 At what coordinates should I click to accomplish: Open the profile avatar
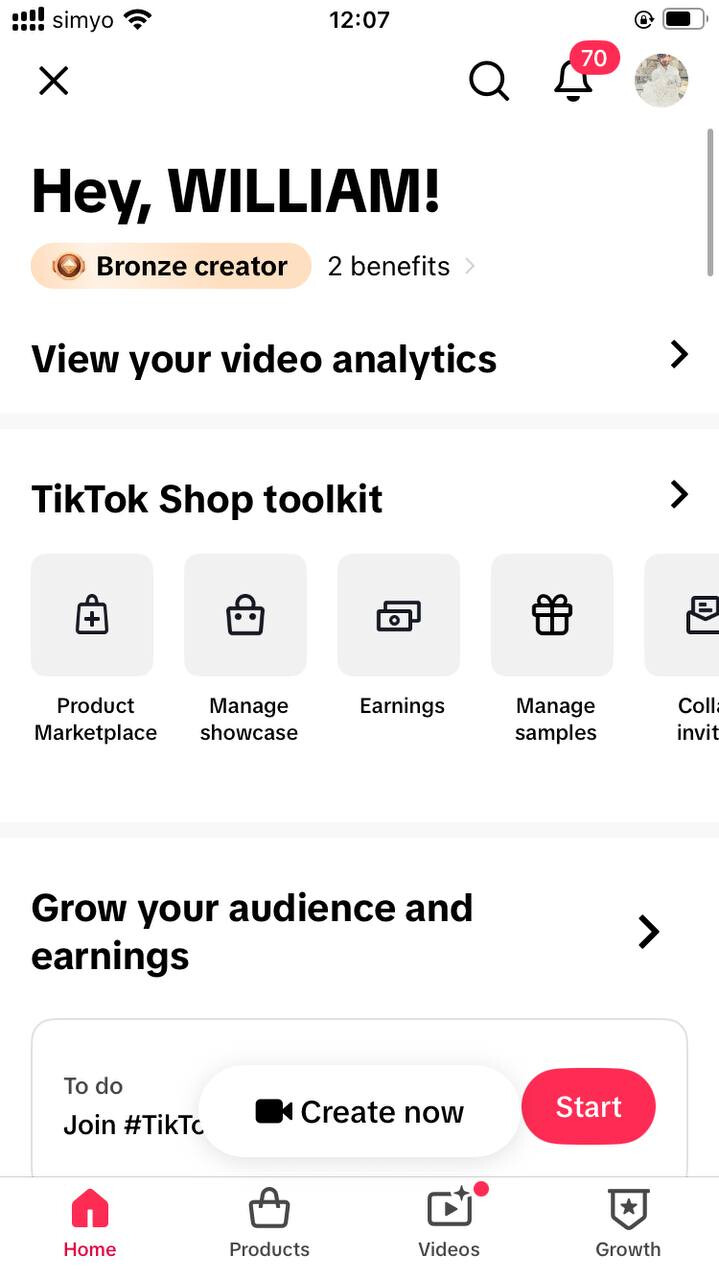point(661,80)
